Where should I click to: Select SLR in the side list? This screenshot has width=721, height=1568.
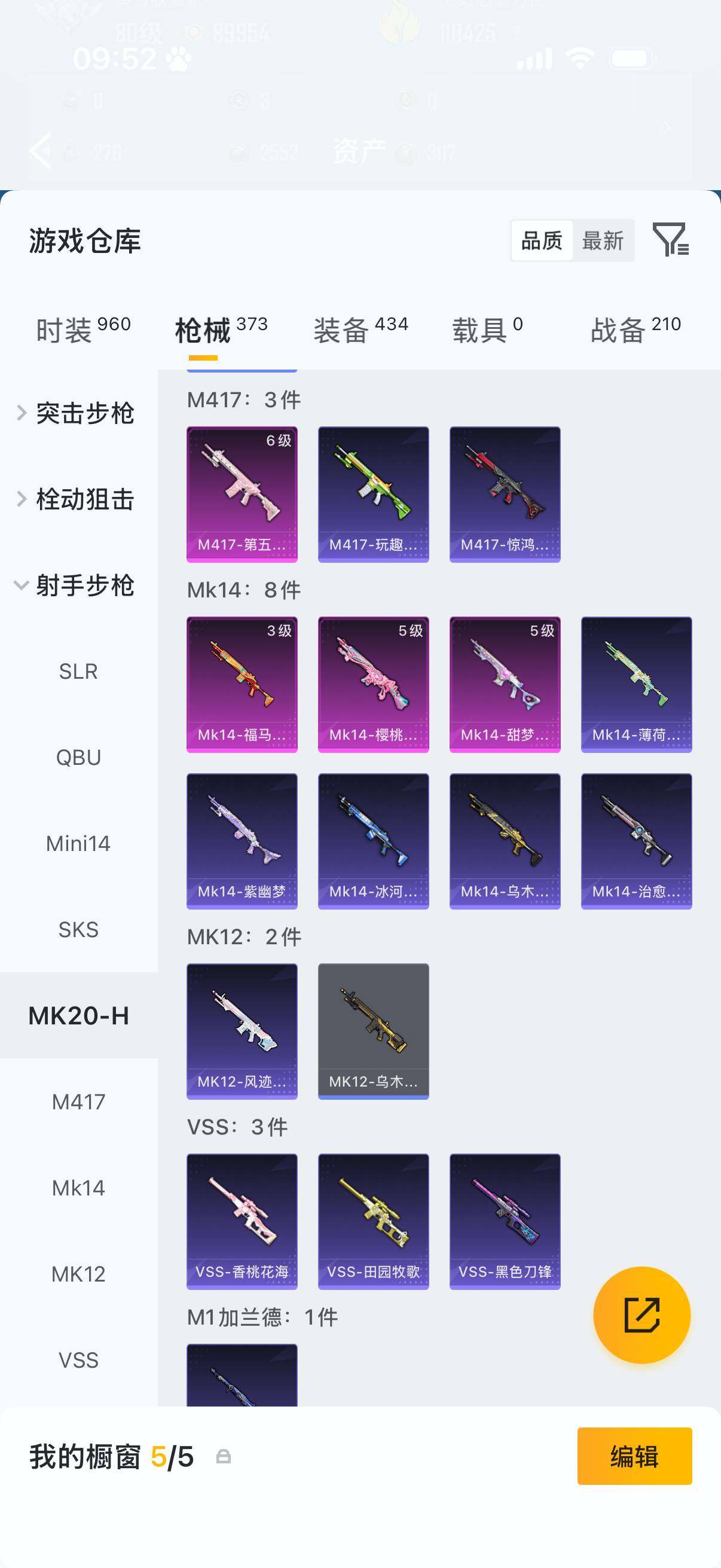tap(78, 672)
